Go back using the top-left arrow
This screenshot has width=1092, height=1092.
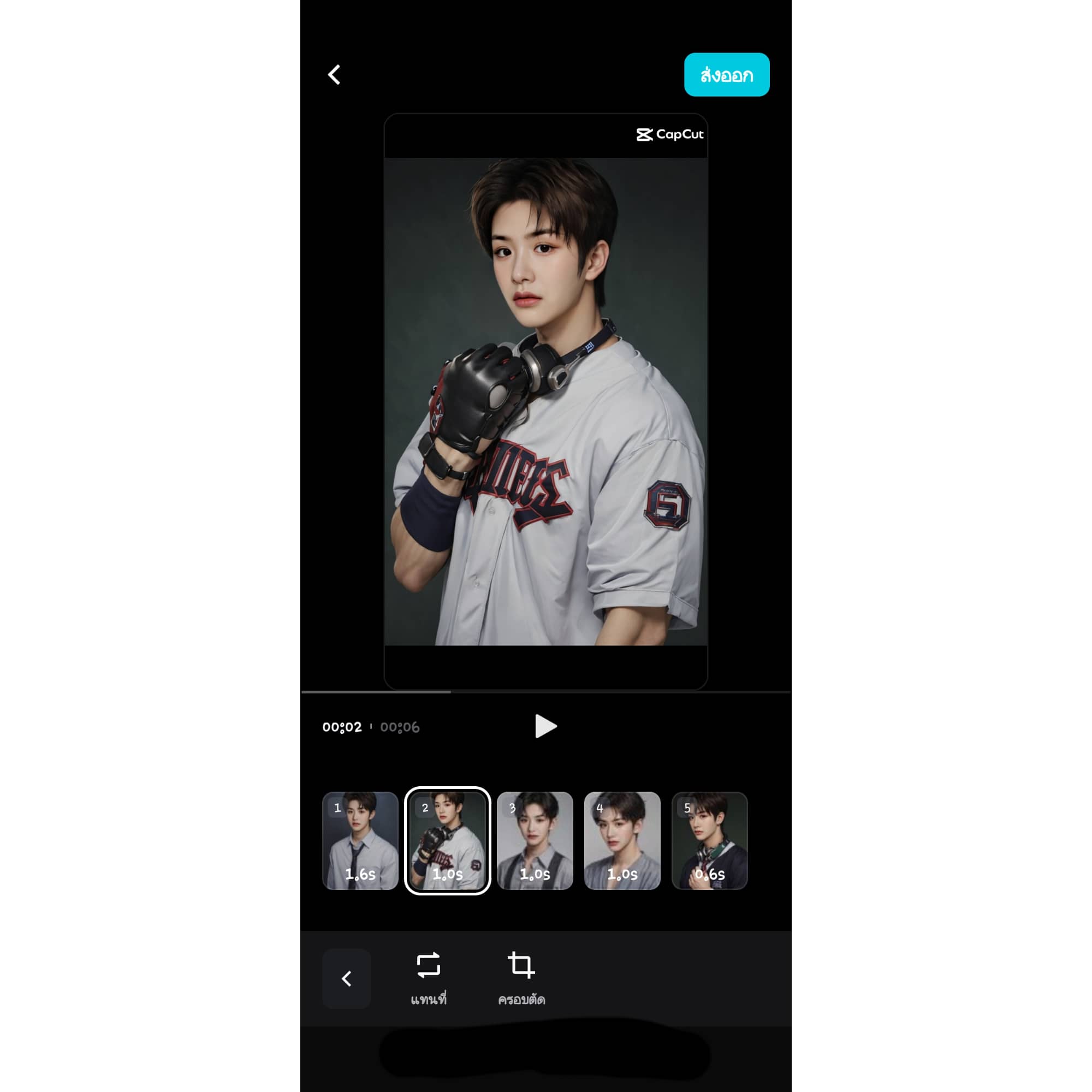(334, 75)
